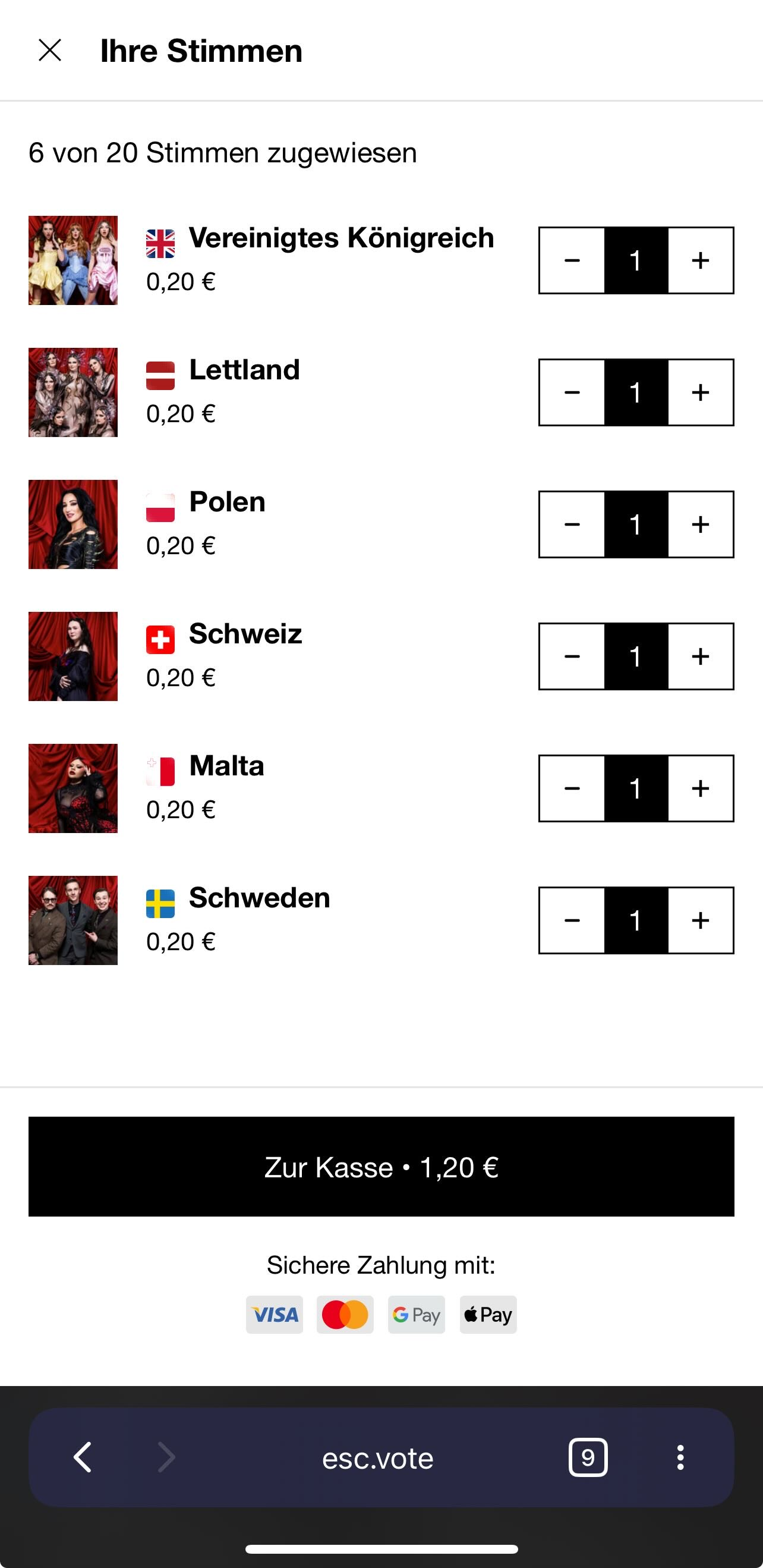
Task: Open the browser tab switcher
Action: click(x=588, y=1457)
